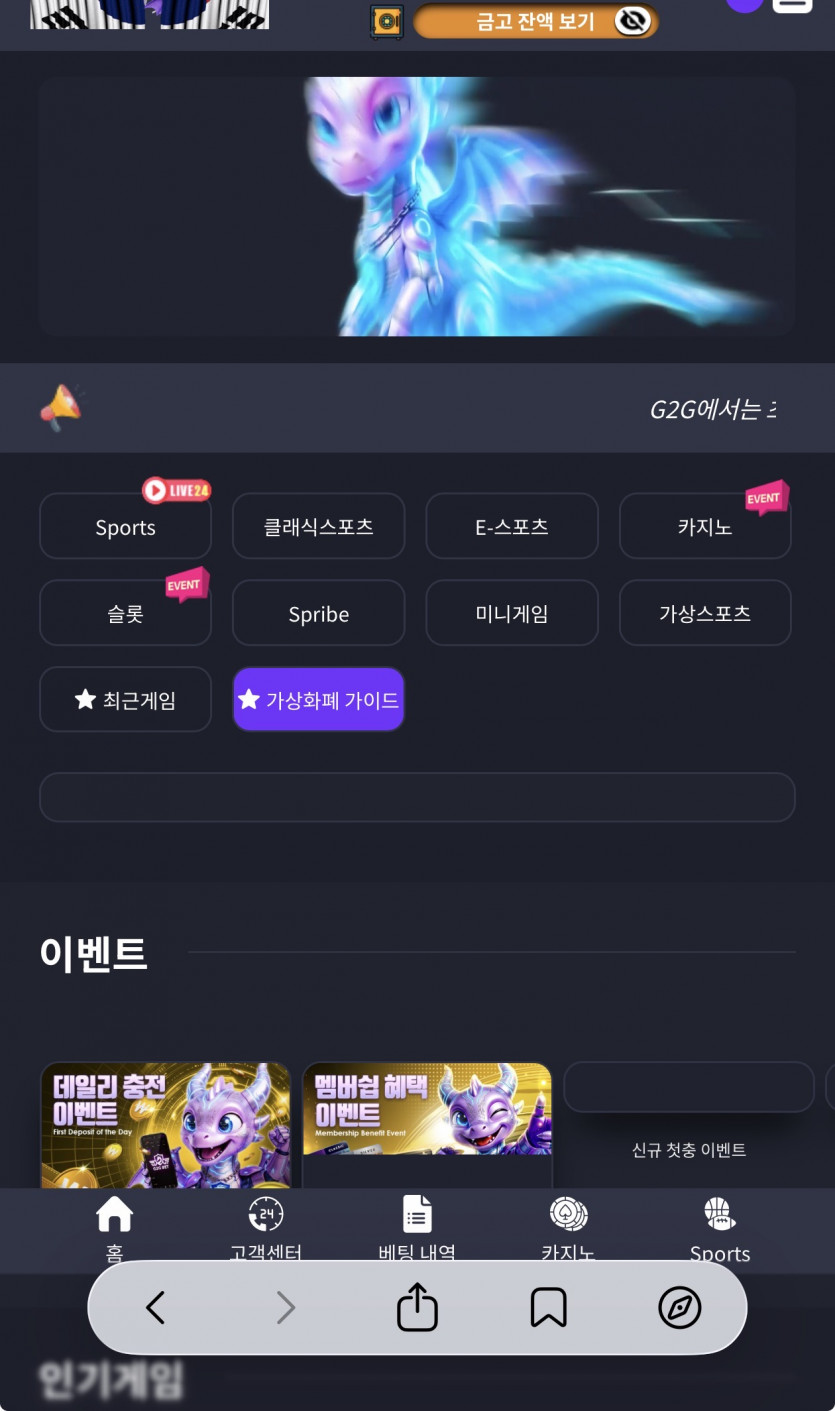Screen dimensions: 835x1411
Task: Open the Spribe games category
Action: tap(318, 613)
